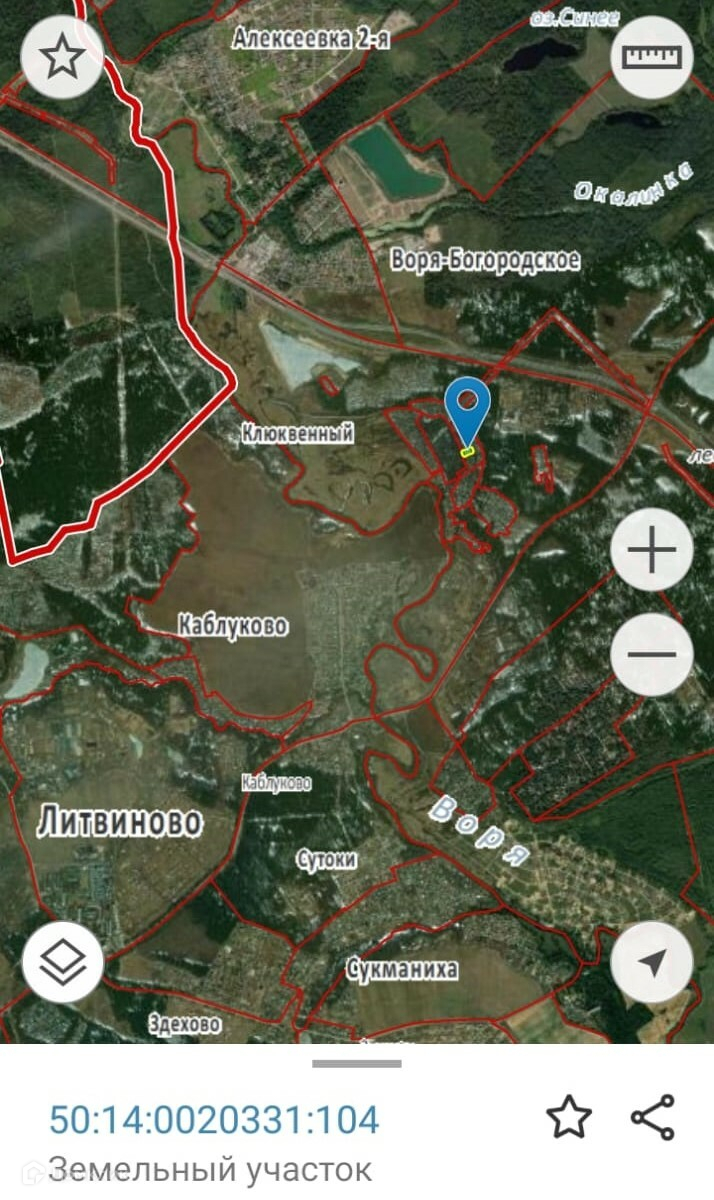Zoom in on the map
The width and height of the screenshot is (714, 1200).
[652, 550]
